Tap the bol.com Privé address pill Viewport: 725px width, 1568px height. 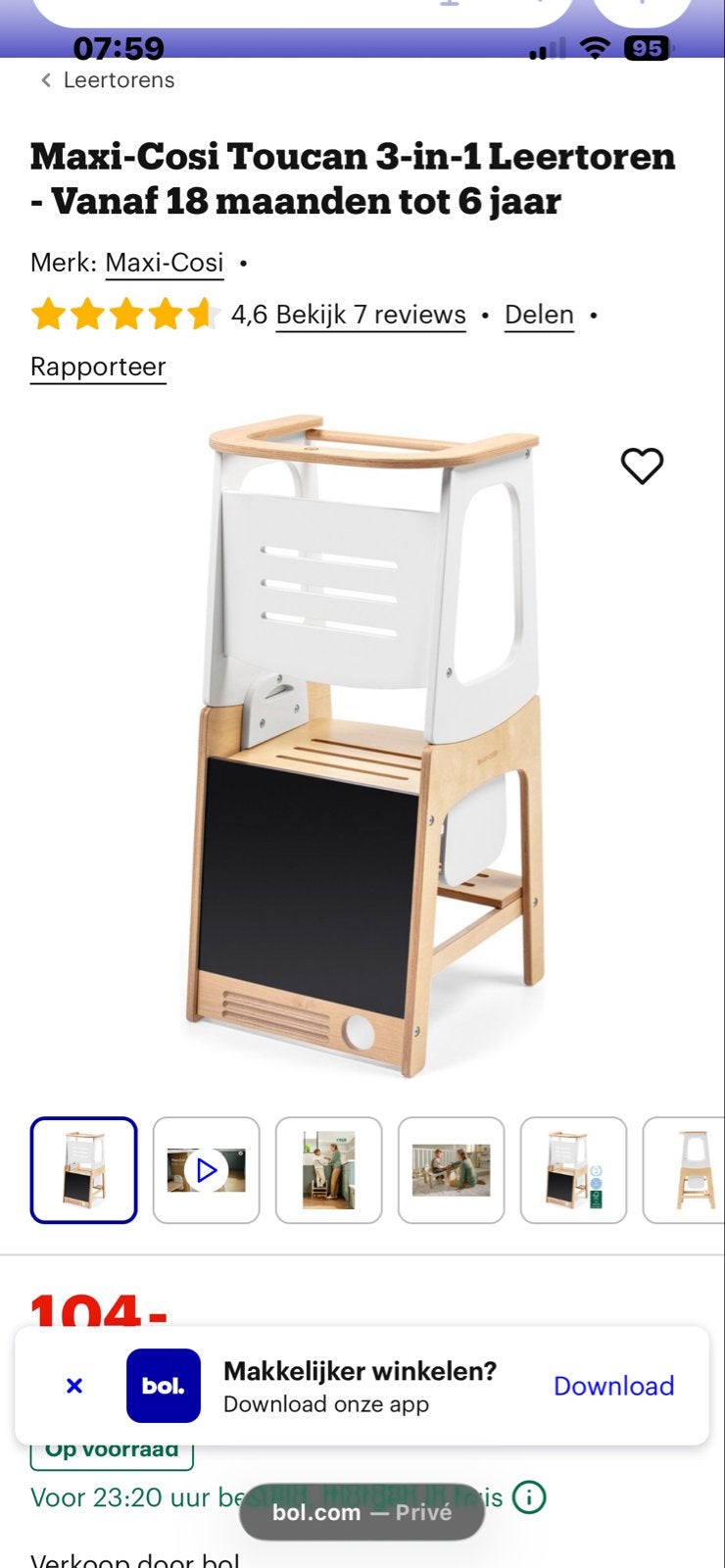click(362, 1512)
